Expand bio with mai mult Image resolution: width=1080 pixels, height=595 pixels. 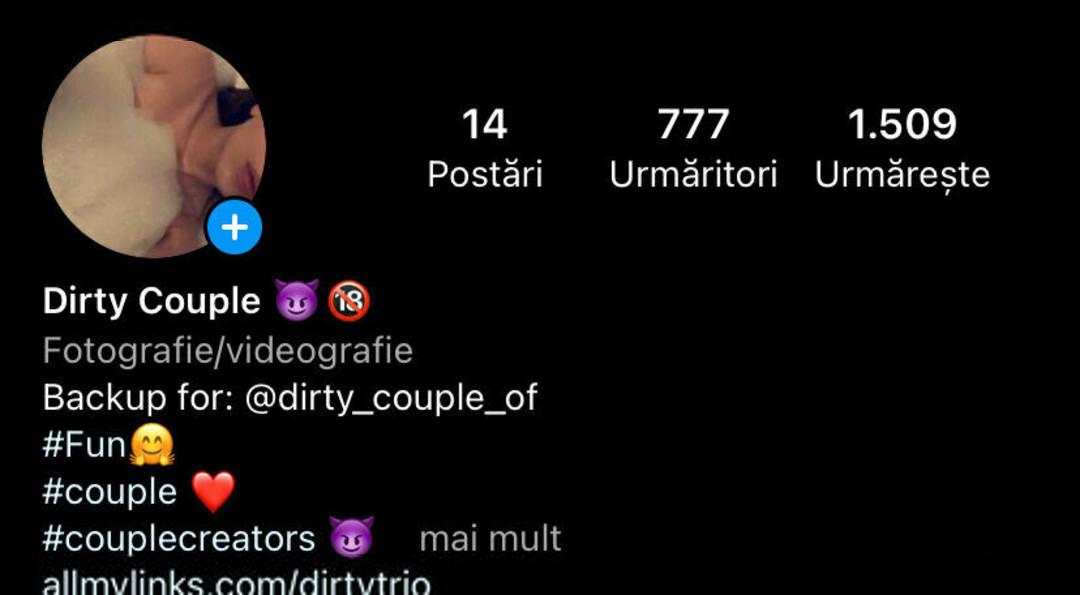490,539
